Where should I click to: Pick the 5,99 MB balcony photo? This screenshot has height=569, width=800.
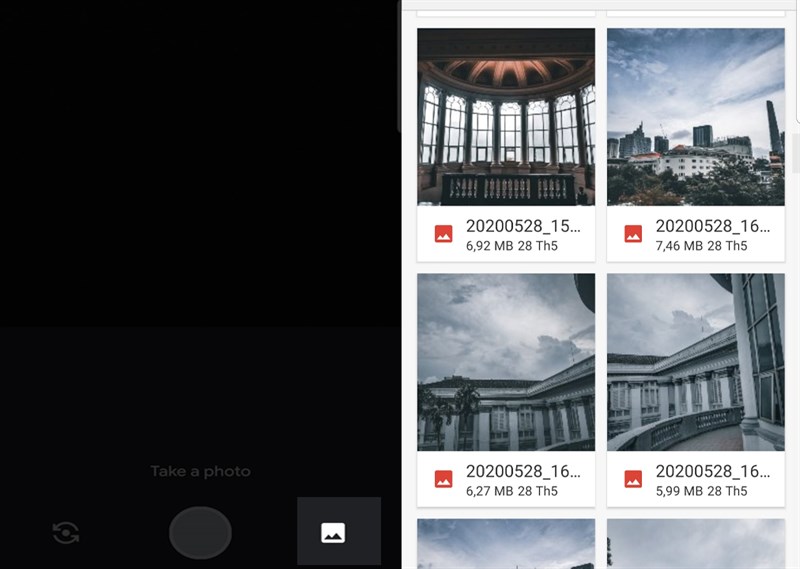(695, 362)
